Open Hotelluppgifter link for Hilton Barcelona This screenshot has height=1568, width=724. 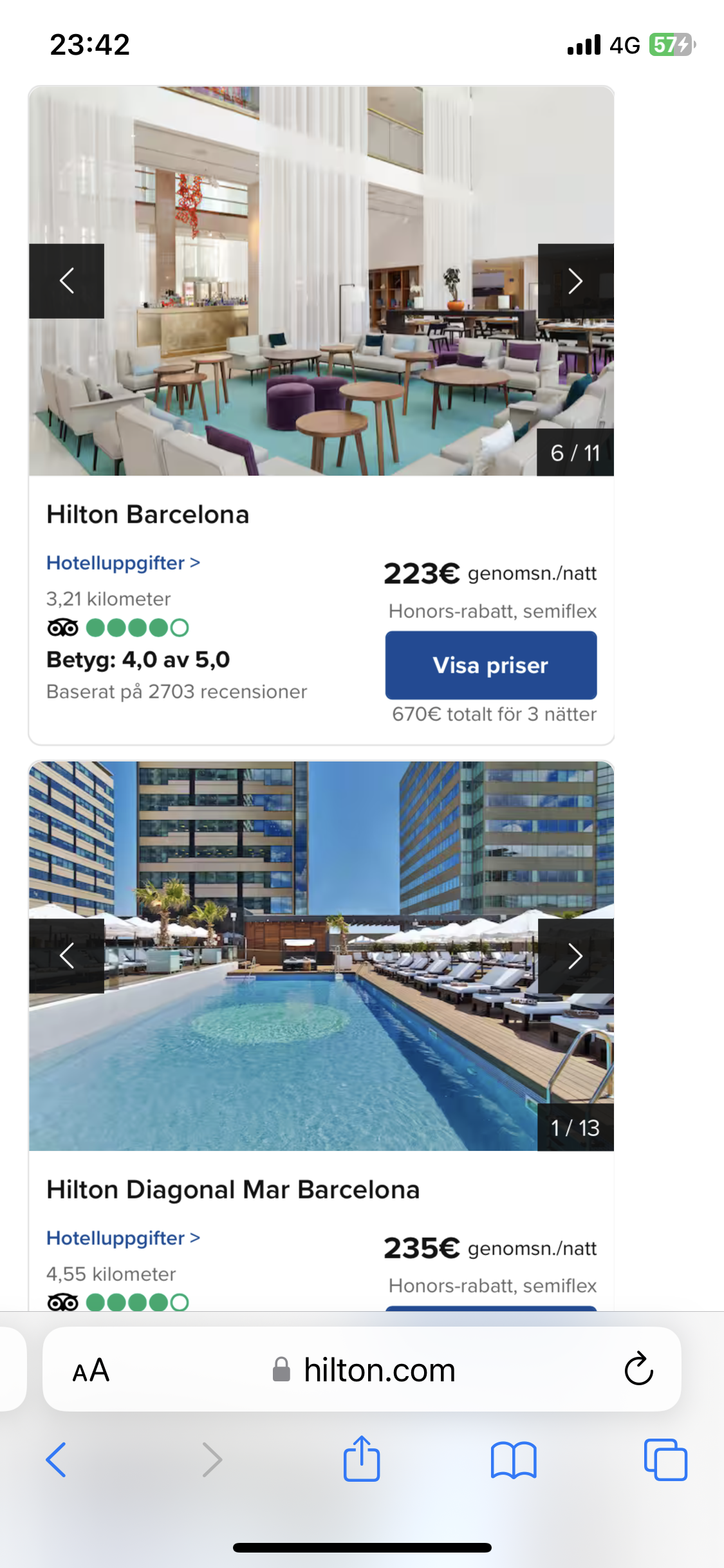pos(123,563)
